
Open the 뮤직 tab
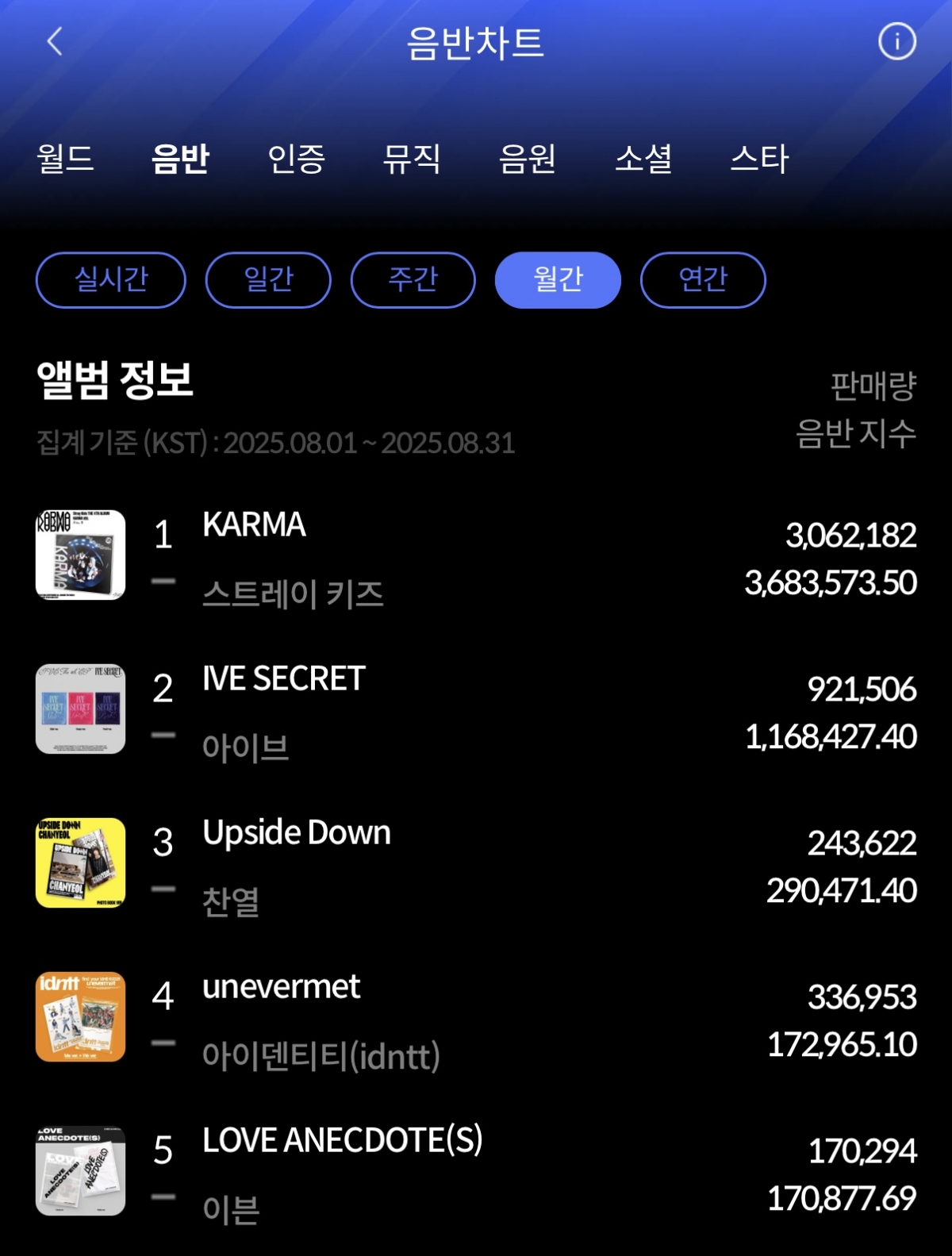click(x=411, y=159)
